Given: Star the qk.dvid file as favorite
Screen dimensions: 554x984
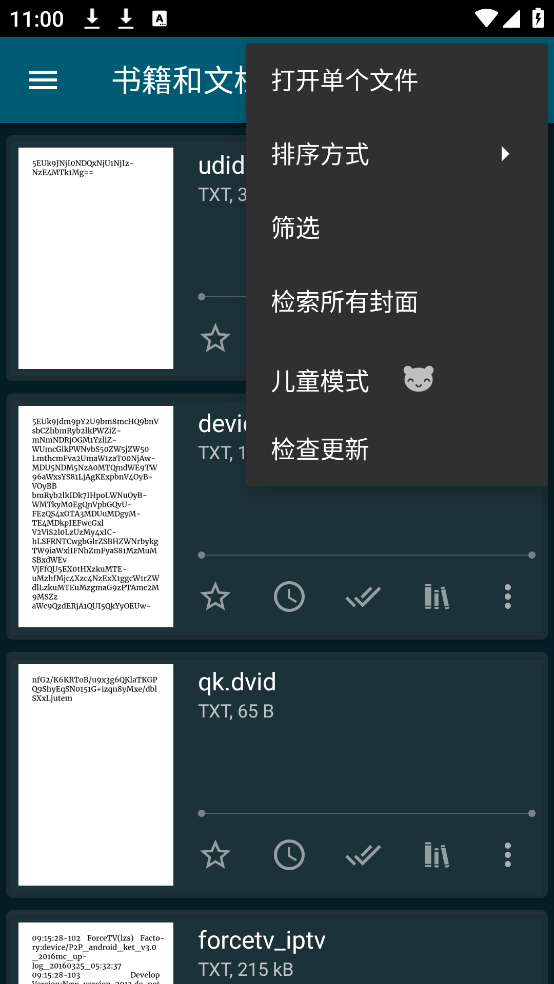Looking at the screenshot, I should tap(215, 855).
